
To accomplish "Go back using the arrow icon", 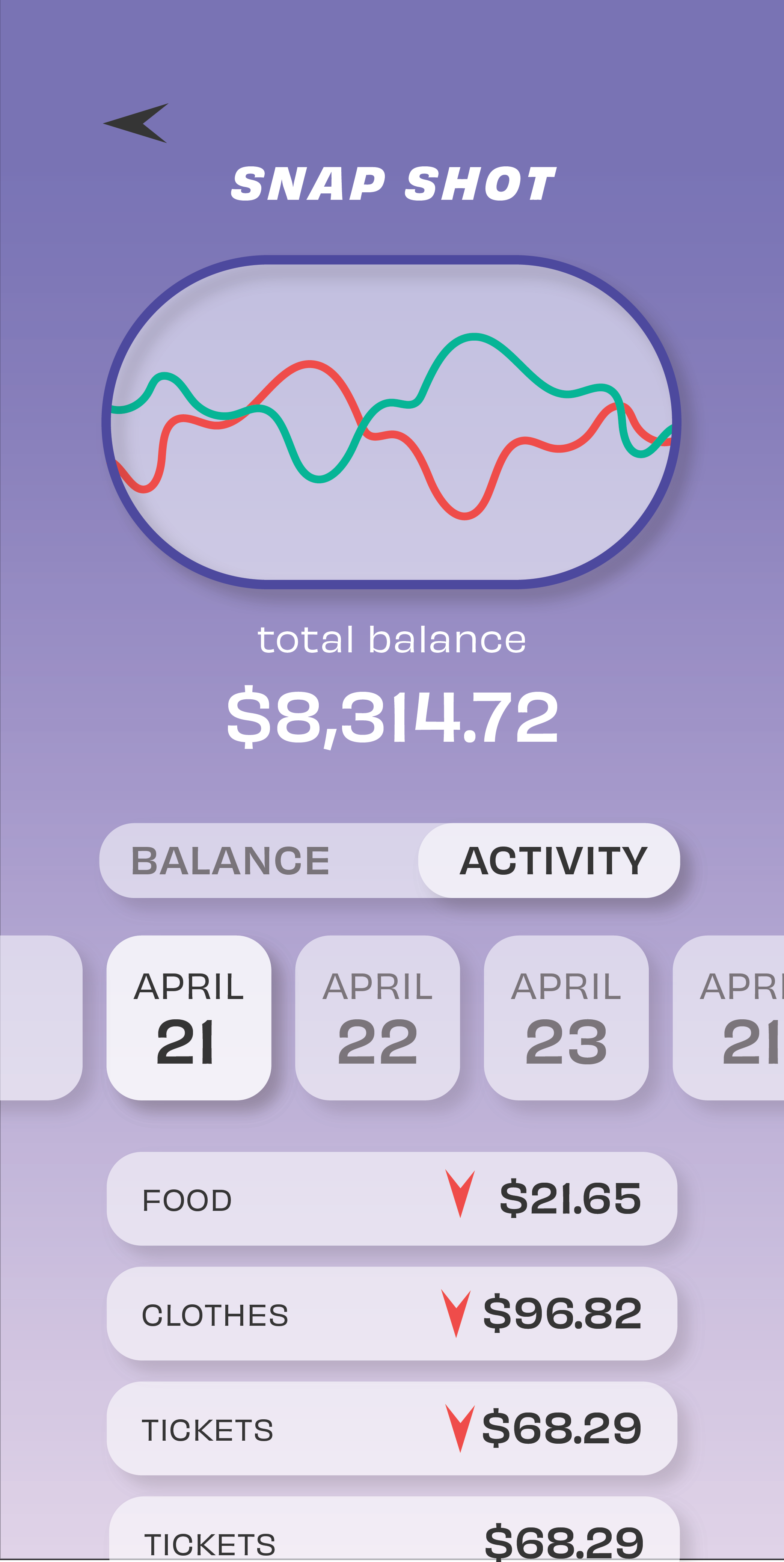I will tap(136, 123).
